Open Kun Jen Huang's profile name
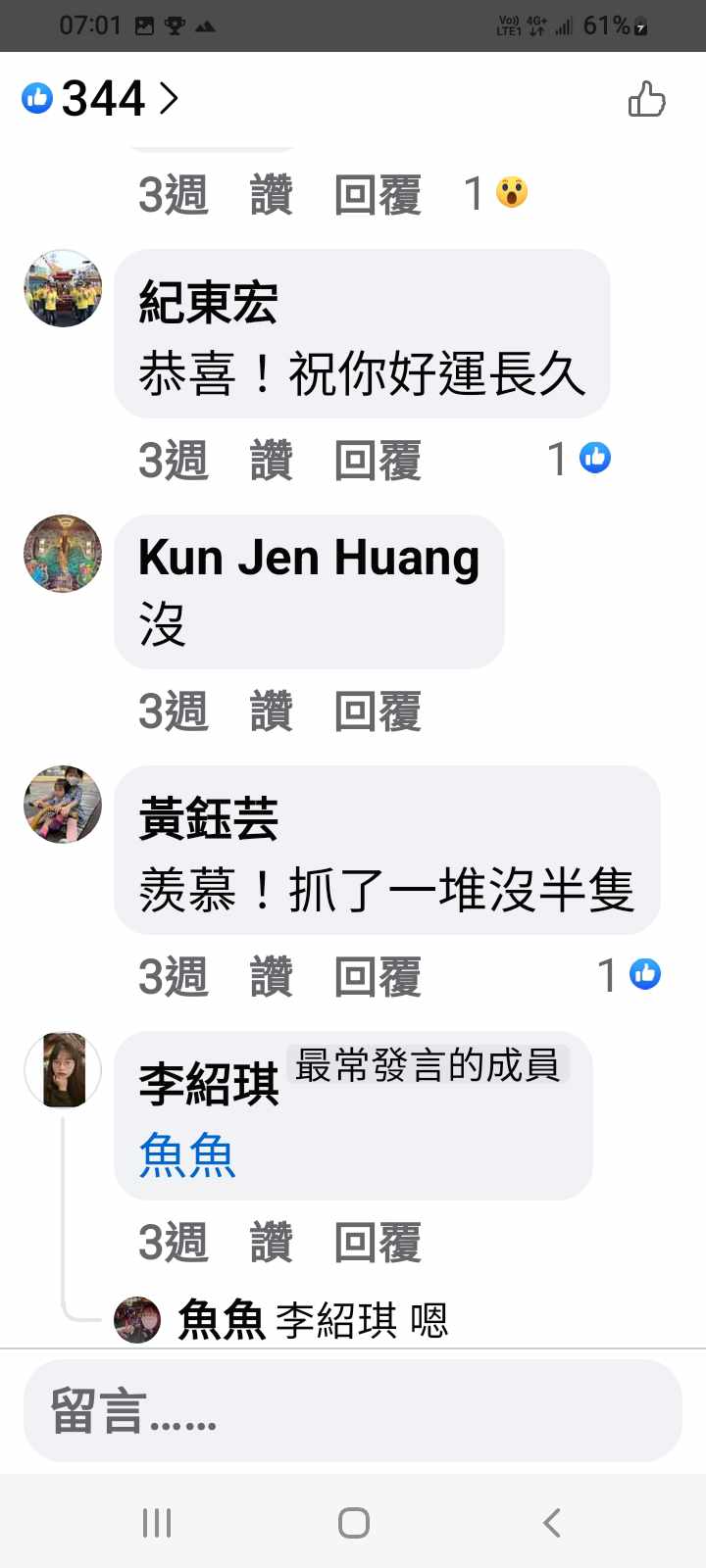This screenshot has height=1568, width=706. [x=309, y=558]
